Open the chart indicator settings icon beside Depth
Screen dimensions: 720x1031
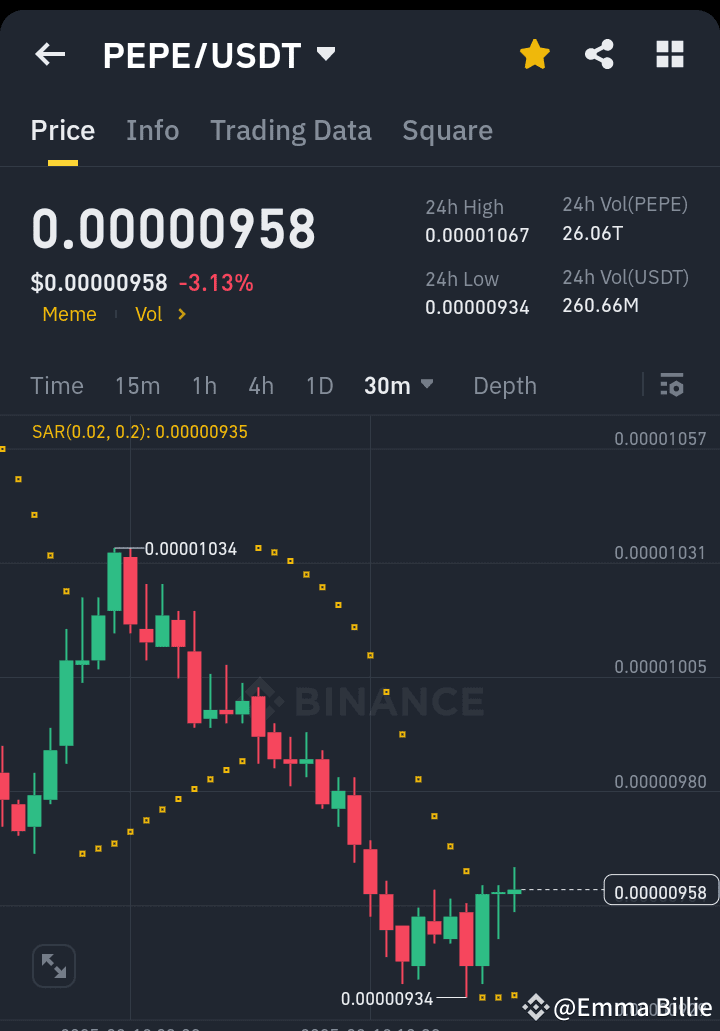point(672,385)
